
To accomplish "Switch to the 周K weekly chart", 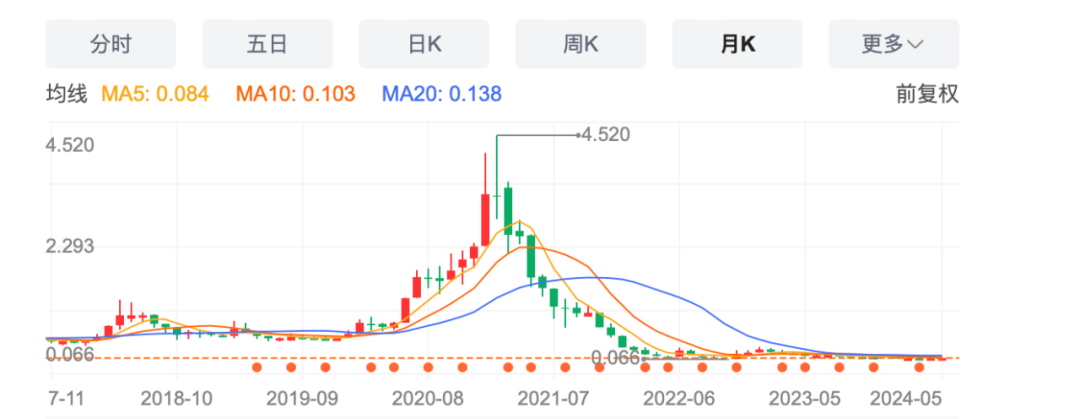I will 580,44.
